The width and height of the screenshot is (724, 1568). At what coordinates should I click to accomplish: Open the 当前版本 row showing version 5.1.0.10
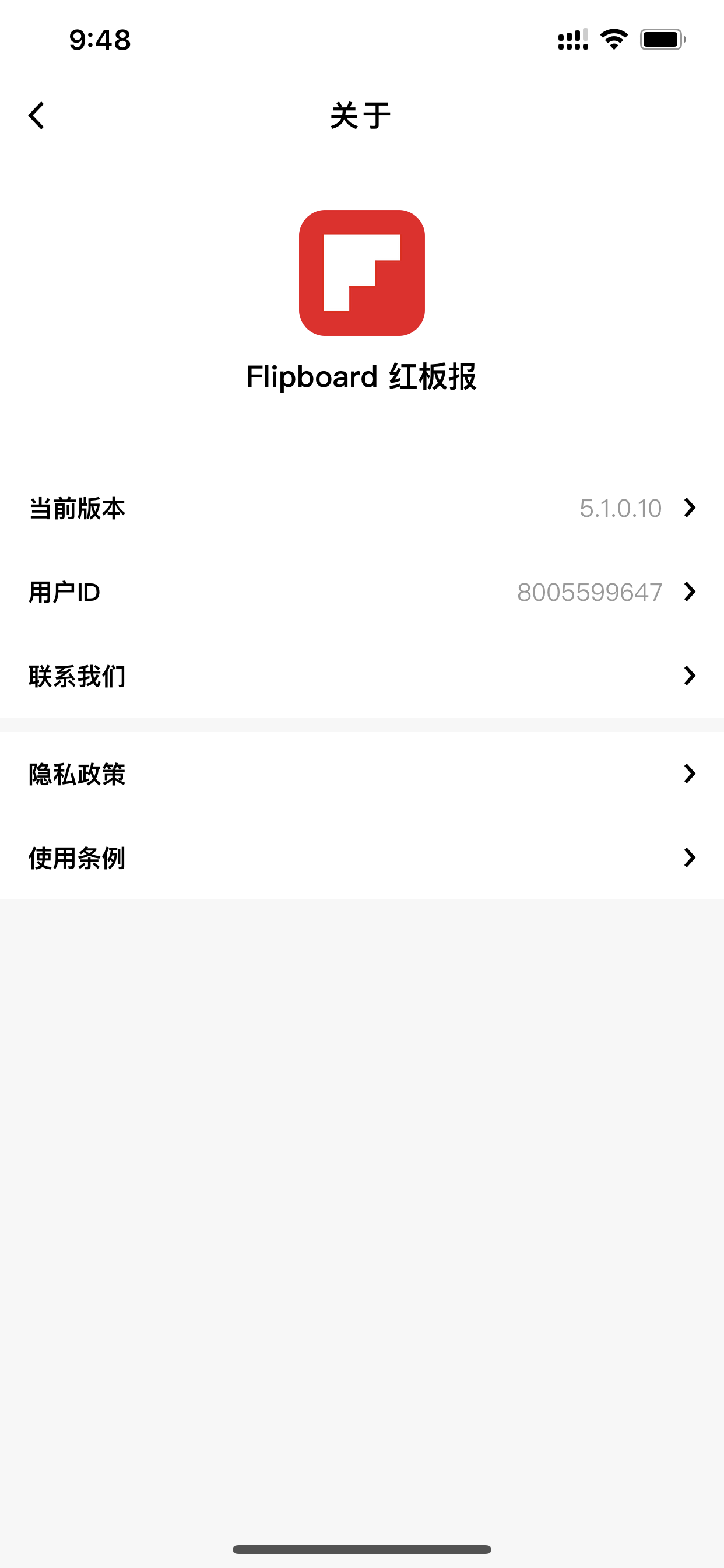[362, 508]
